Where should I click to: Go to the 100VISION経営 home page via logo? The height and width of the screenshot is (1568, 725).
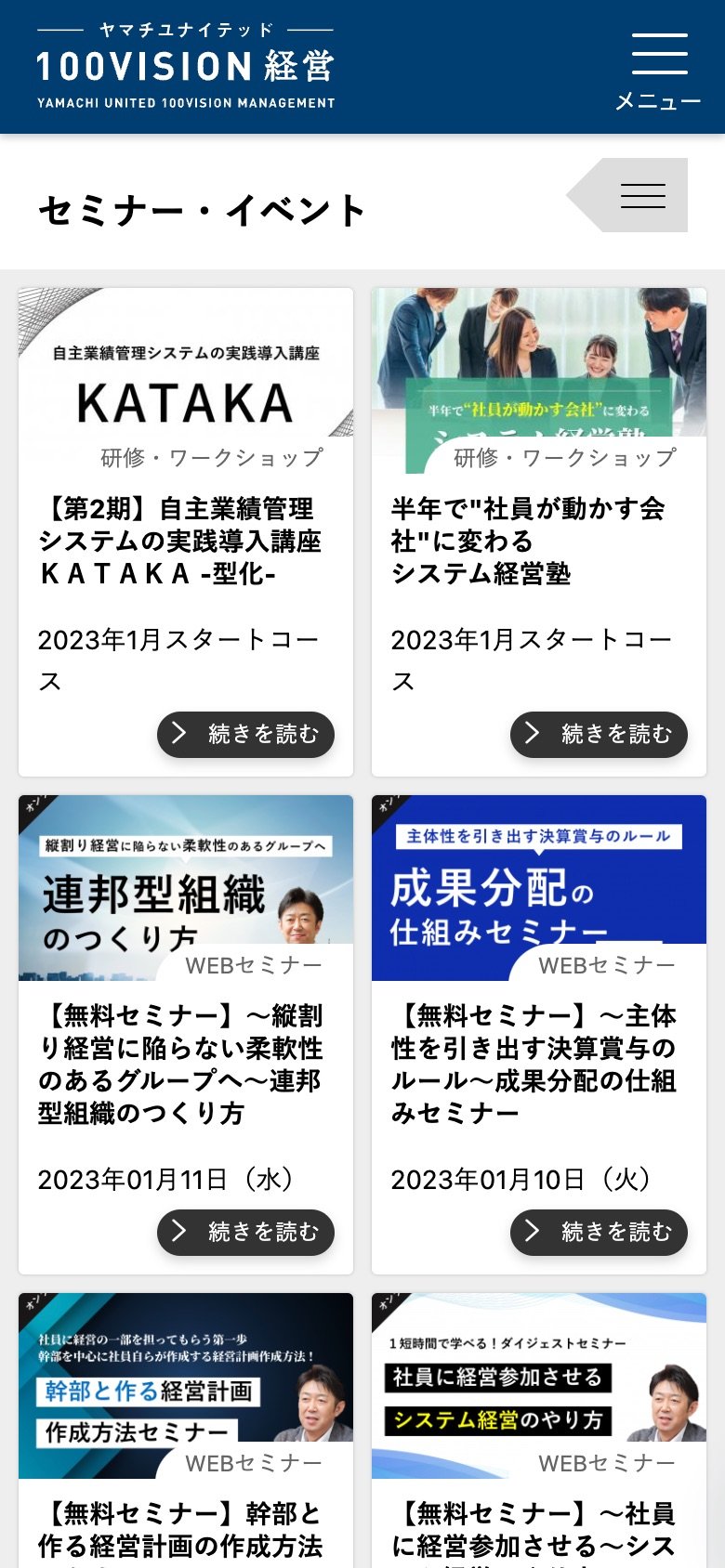(x=186, y=67)
